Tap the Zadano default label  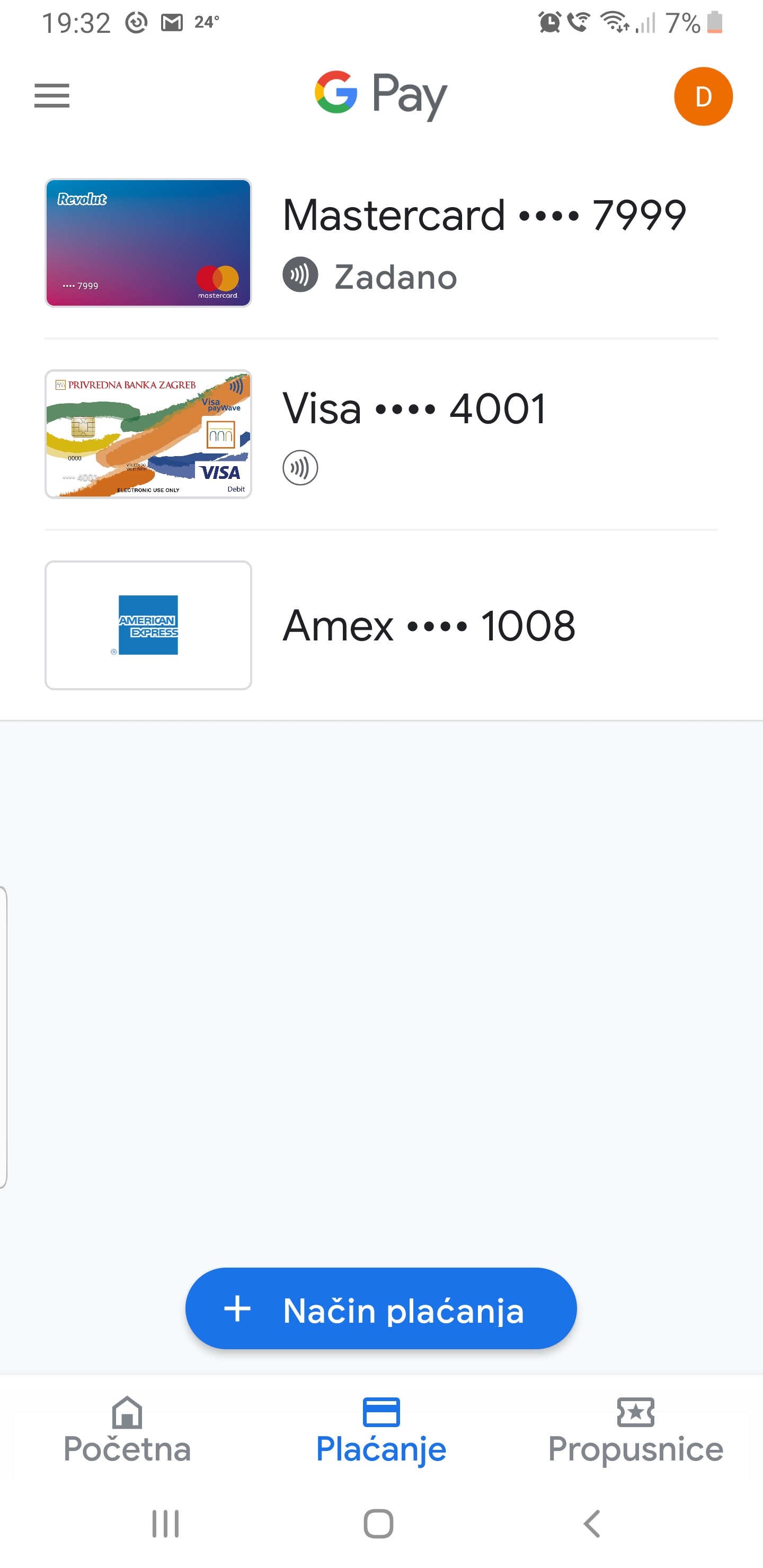[x=394, y=277]
